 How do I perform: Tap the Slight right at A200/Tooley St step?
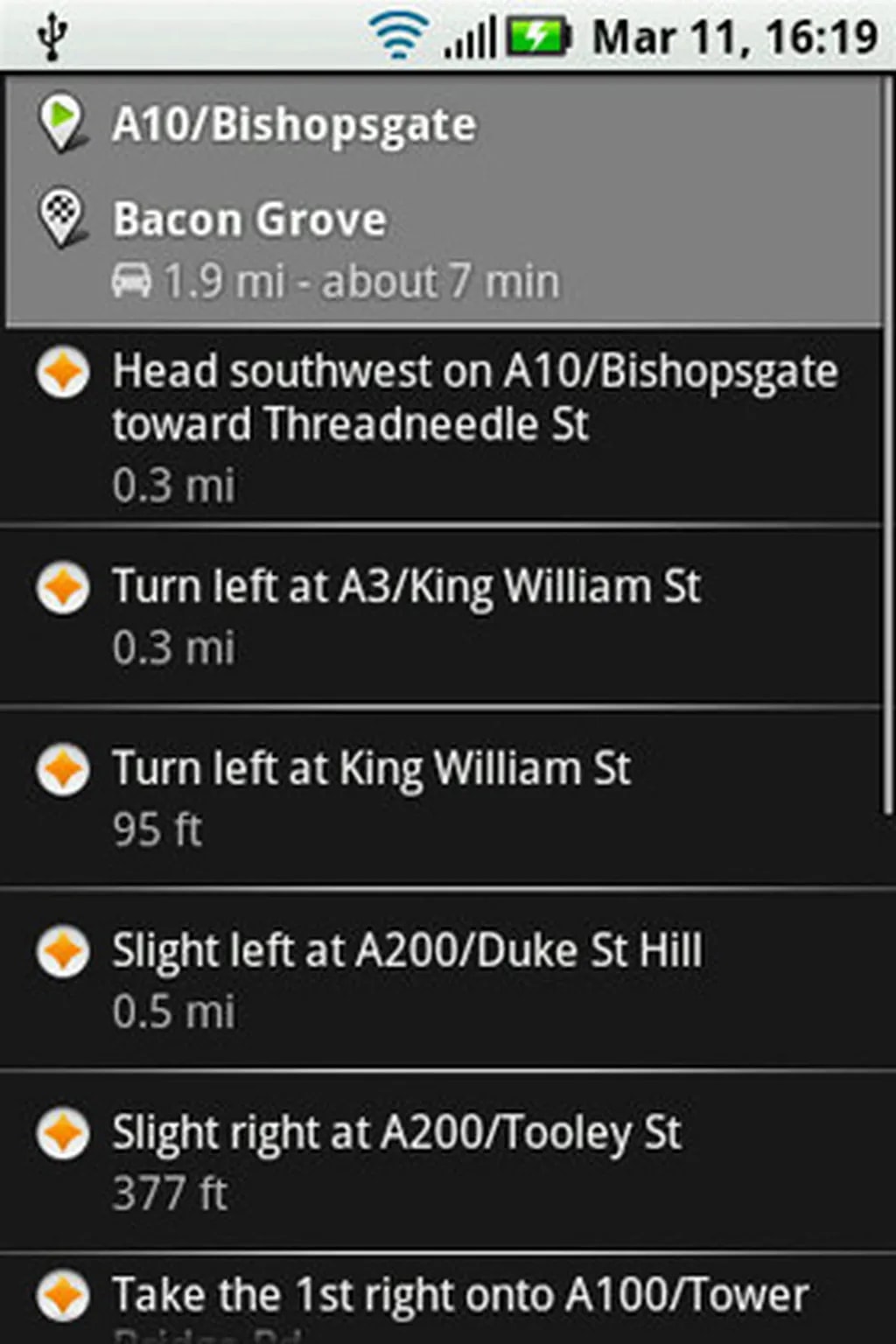tap(443, 1160)
